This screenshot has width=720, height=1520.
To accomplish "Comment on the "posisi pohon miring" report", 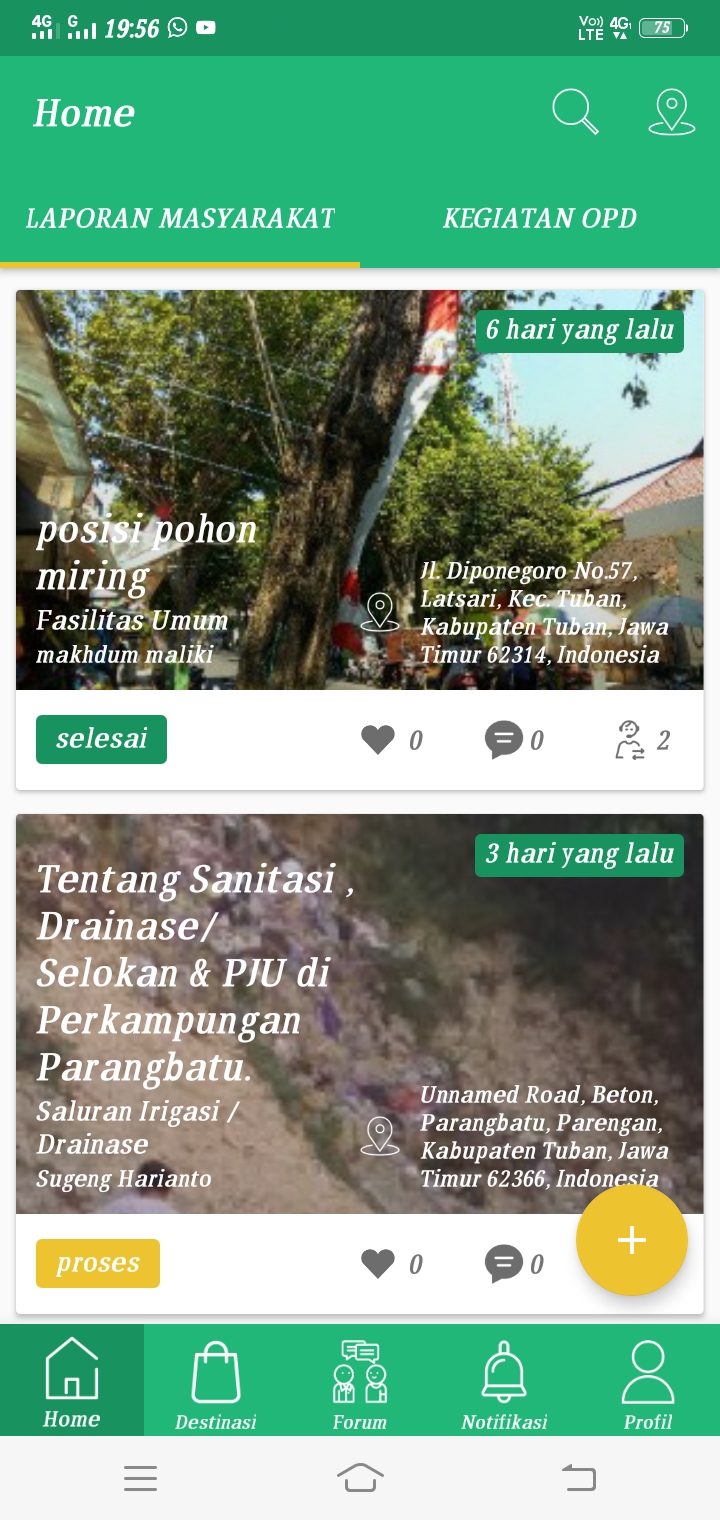I will (504, 740).
